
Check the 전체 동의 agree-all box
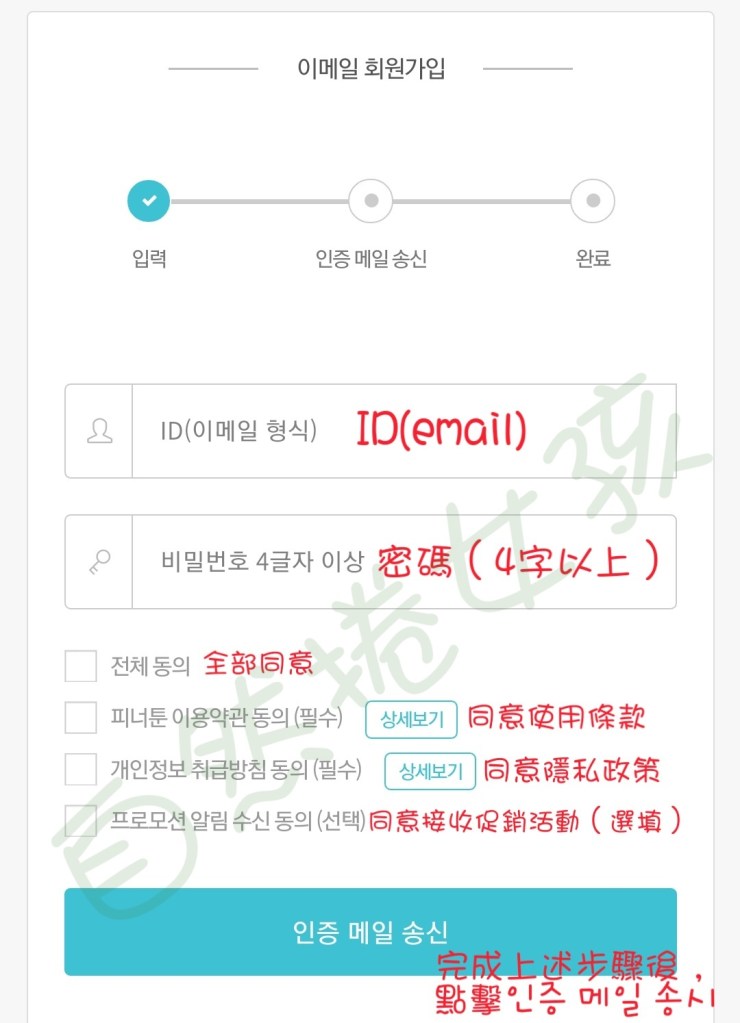pos(80,665)
